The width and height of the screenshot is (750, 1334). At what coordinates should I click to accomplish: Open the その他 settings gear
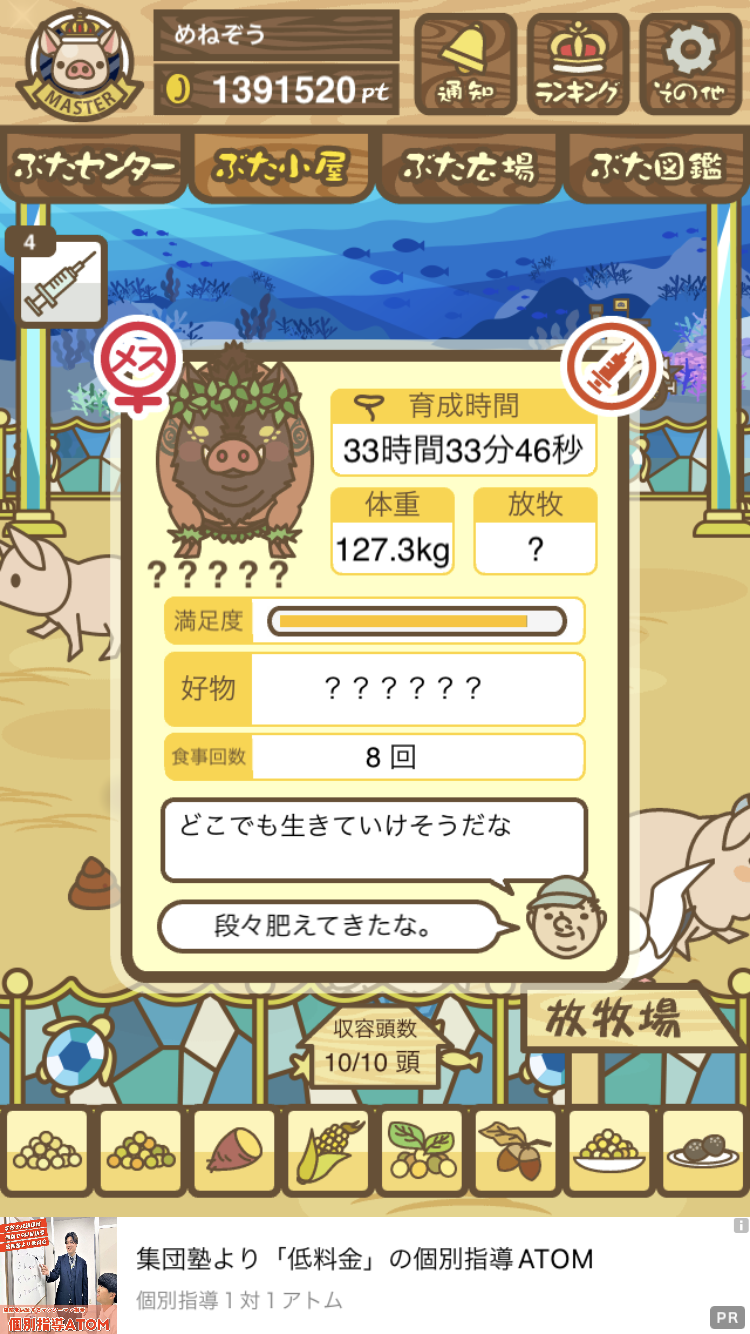(x=690, y=64)
